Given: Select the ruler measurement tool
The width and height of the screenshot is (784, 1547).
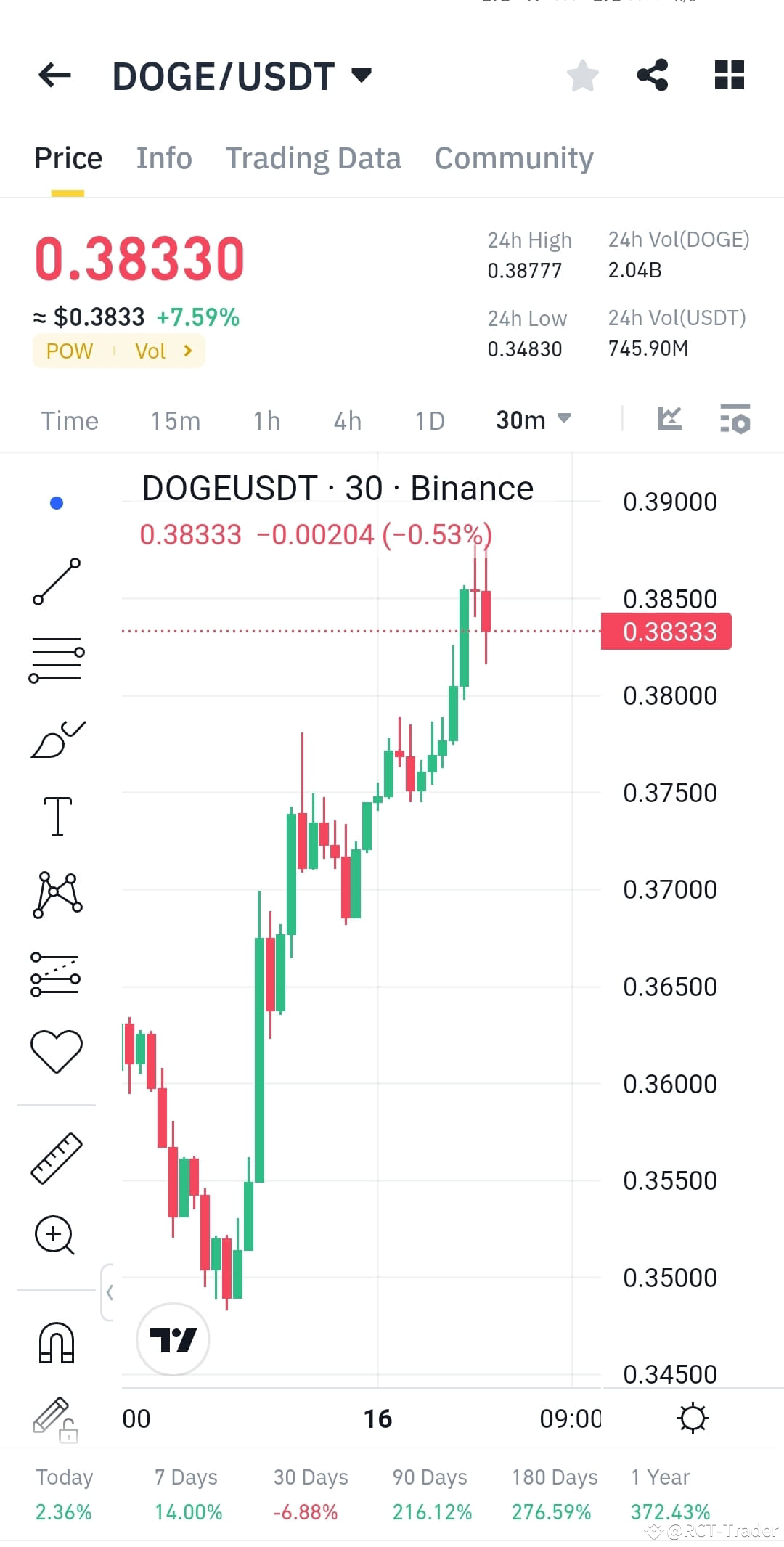Looking at the screenshot, I should tap(57, 1158).
